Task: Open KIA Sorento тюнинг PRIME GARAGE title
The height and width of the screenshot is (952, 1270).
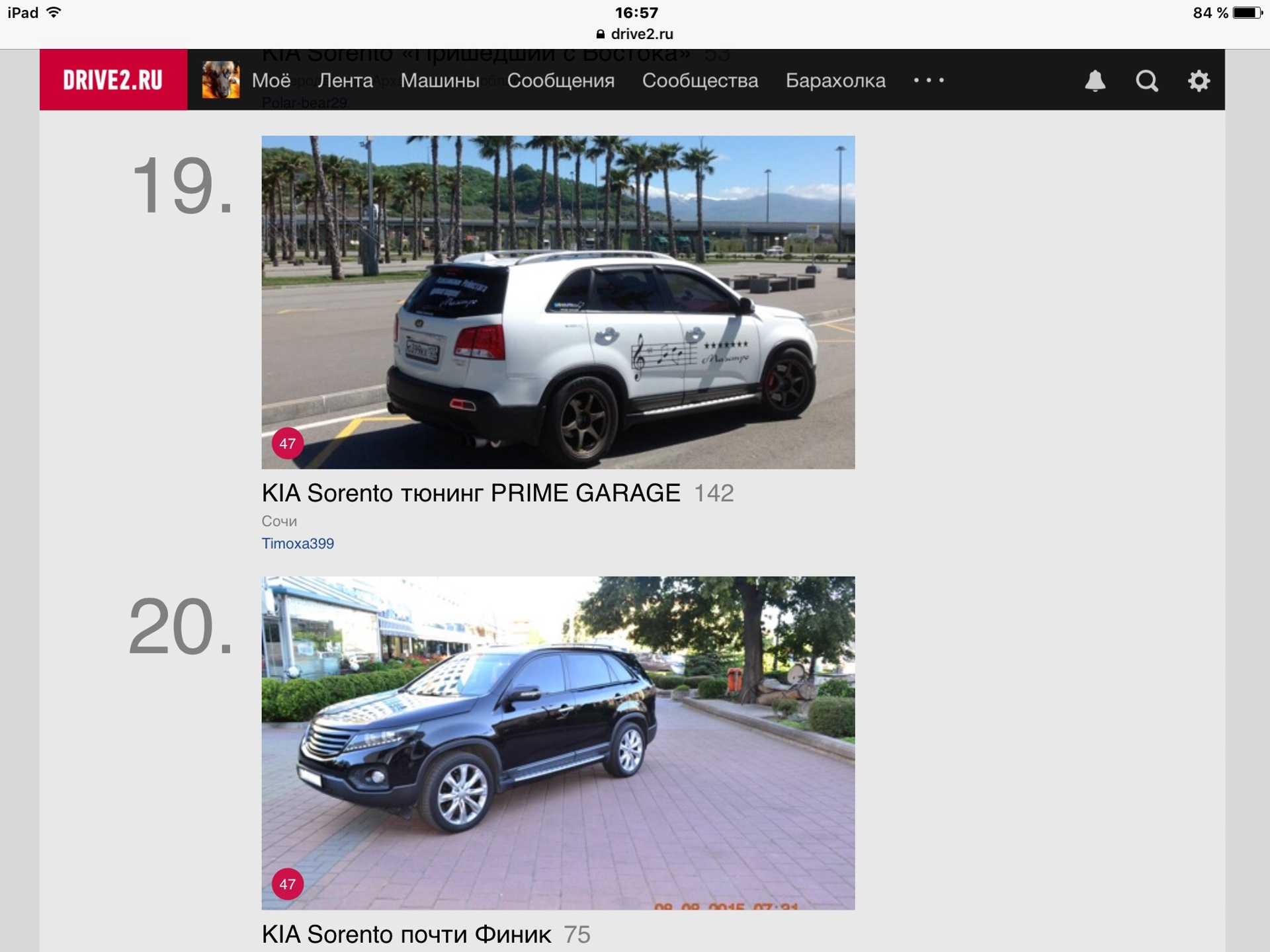Action: point(471,493)
